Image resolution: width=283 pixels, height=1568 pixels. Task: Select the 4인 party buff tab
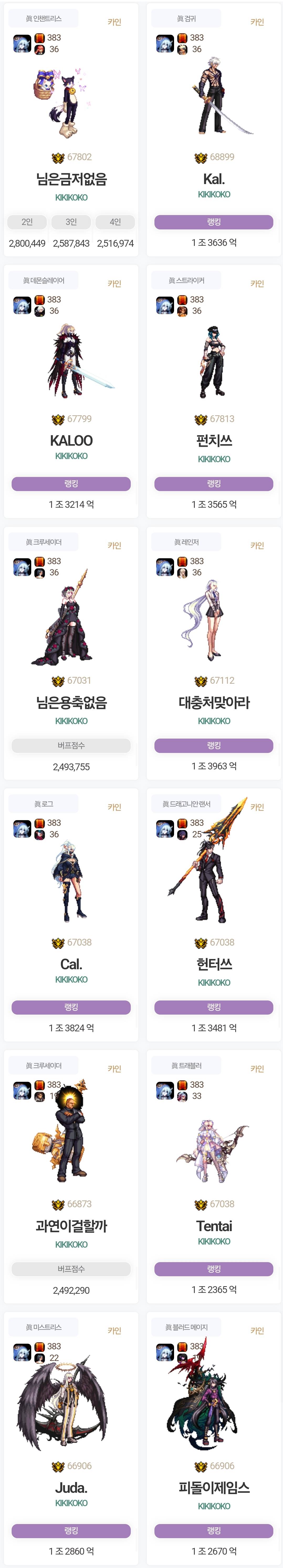115,222
